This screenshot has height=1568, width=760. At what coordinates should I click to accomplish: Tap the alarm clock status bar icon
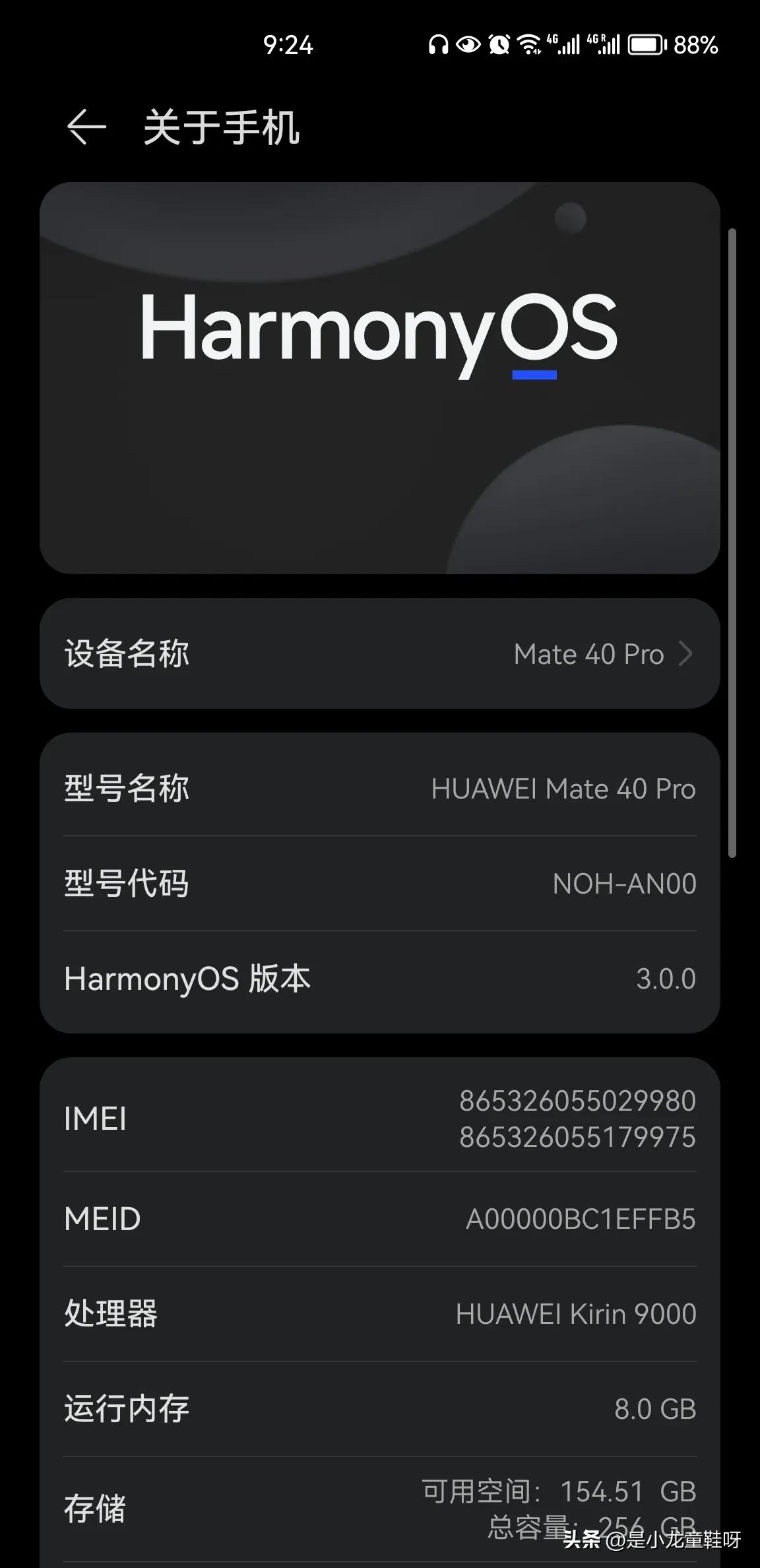point(501,45)
